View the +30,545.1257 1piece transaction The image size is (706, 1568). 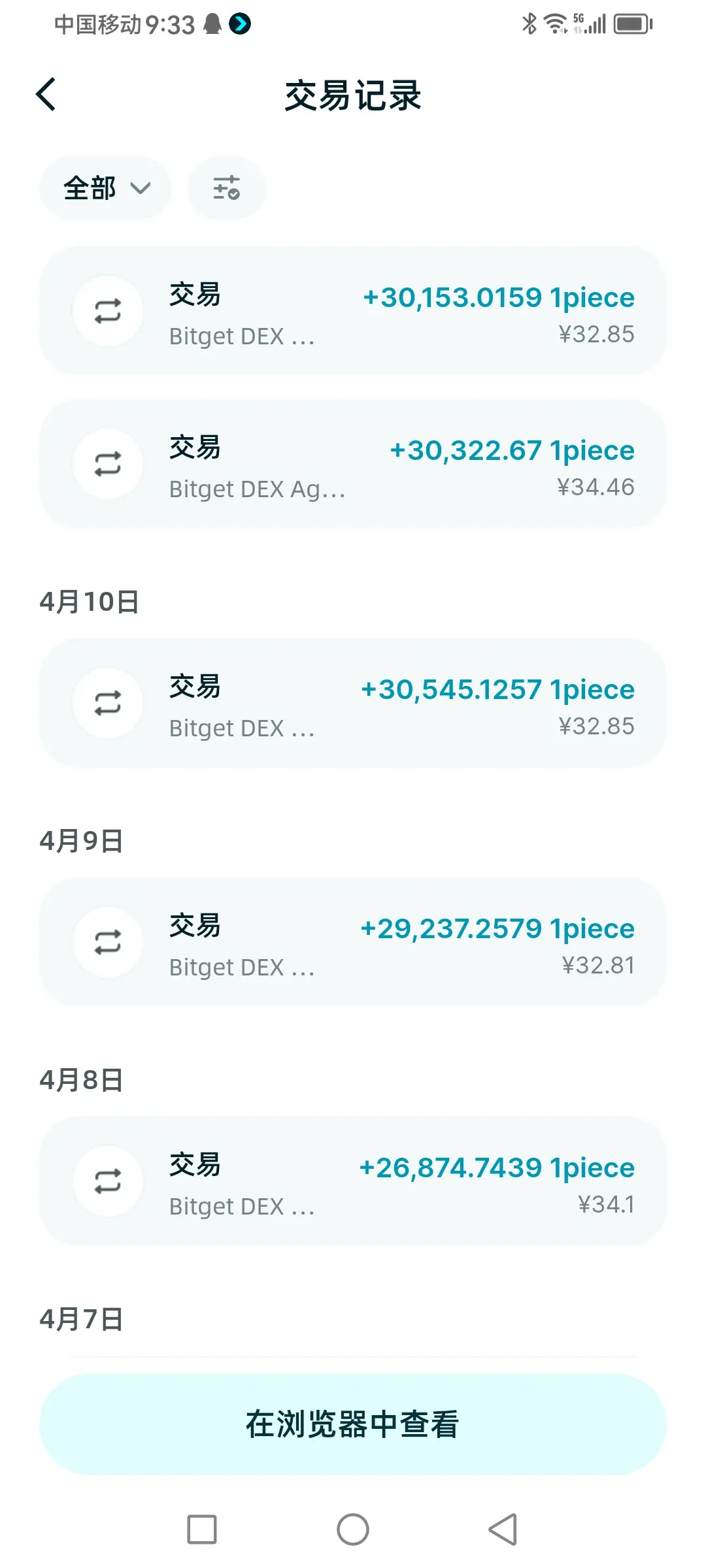[353, 703]
